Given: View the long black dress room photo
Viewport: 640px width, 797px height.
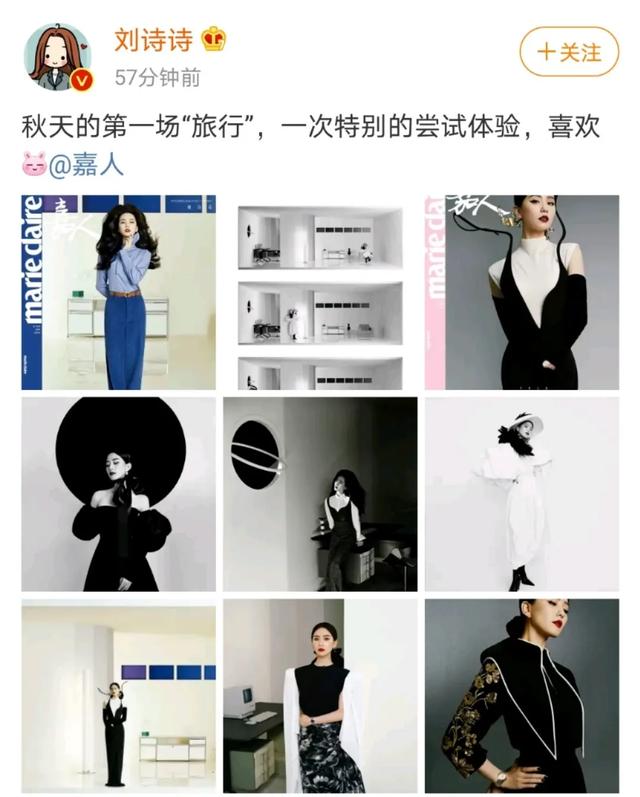Looking at the screenshot, I should pyautogui.click(x=119, y=696).
